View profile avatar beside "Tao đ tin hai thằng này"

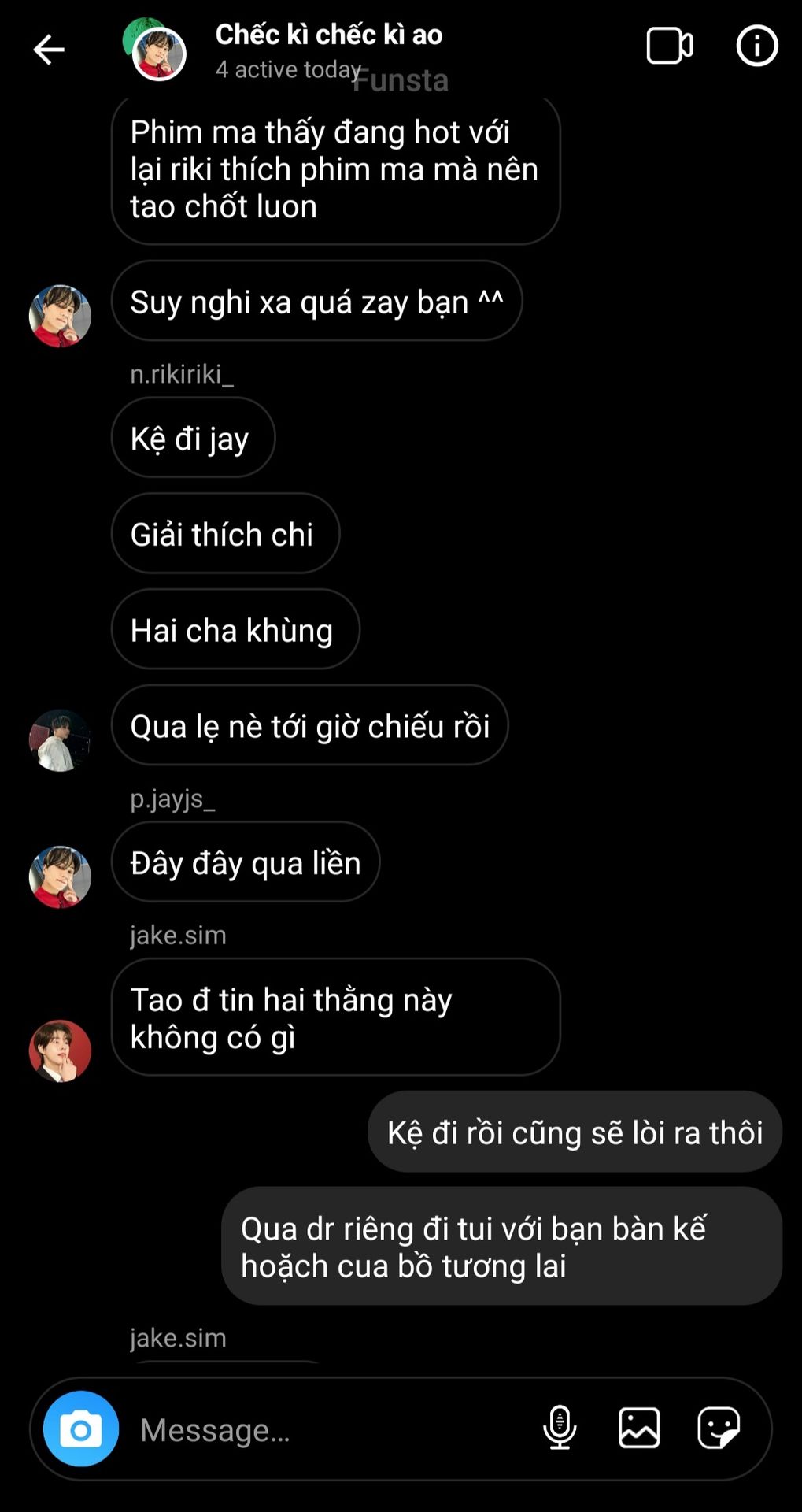pos(60,1051)
